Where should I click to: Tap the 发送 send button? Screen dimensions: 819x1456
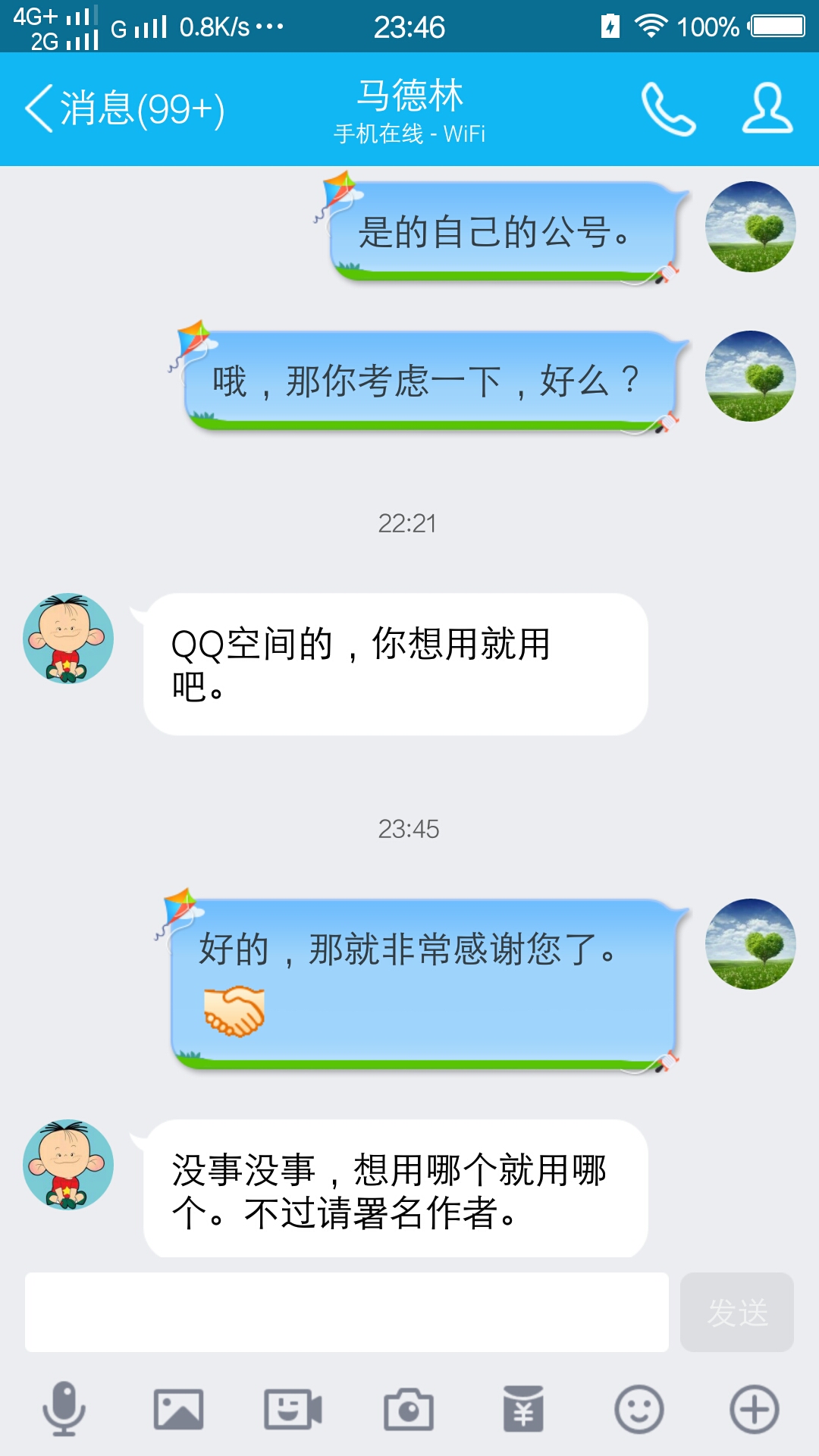[x=737, y=1312]
